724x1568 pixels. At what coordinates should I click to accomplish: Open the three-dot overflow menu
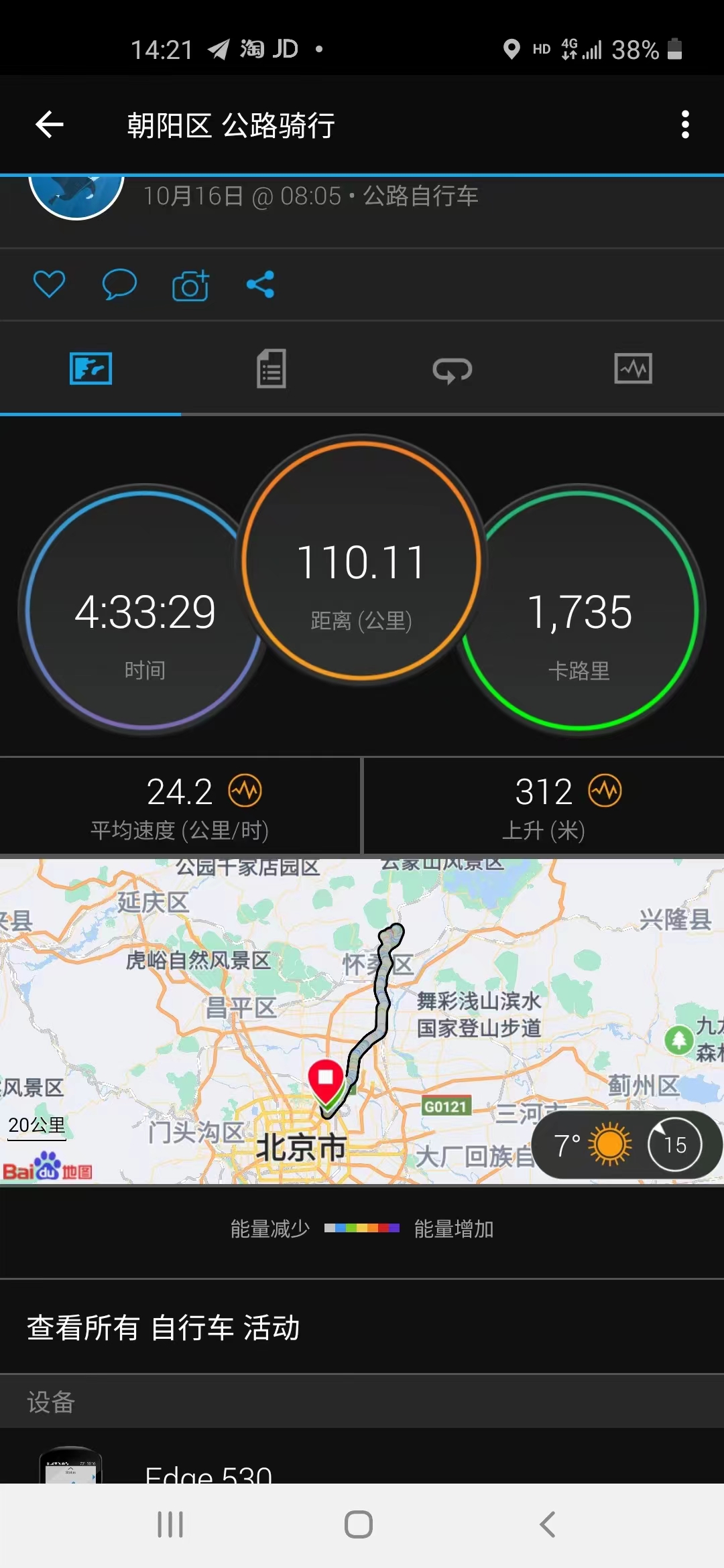coord(684,125)
